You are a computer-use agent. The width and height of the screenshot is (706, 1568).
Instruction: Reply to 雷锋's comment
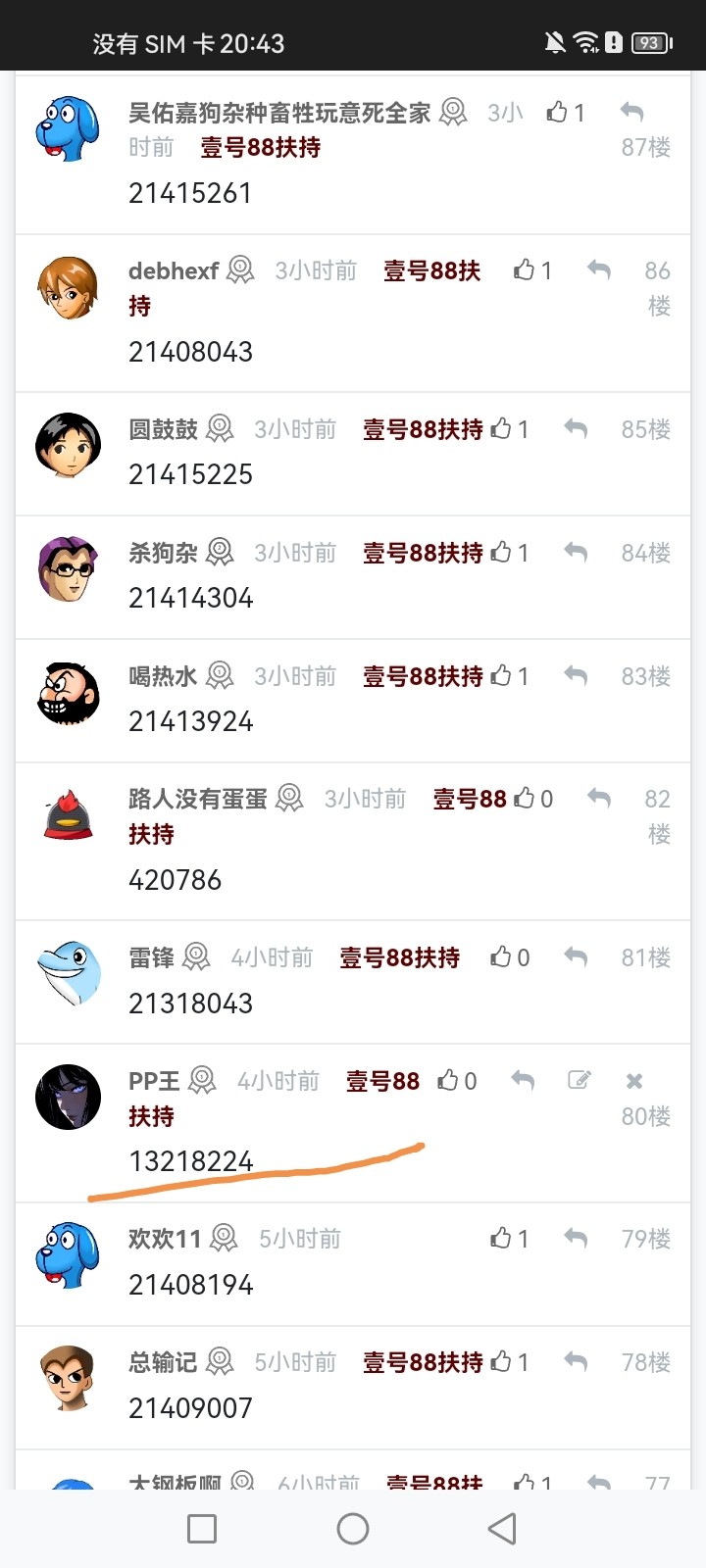click(x=576, y=957)
